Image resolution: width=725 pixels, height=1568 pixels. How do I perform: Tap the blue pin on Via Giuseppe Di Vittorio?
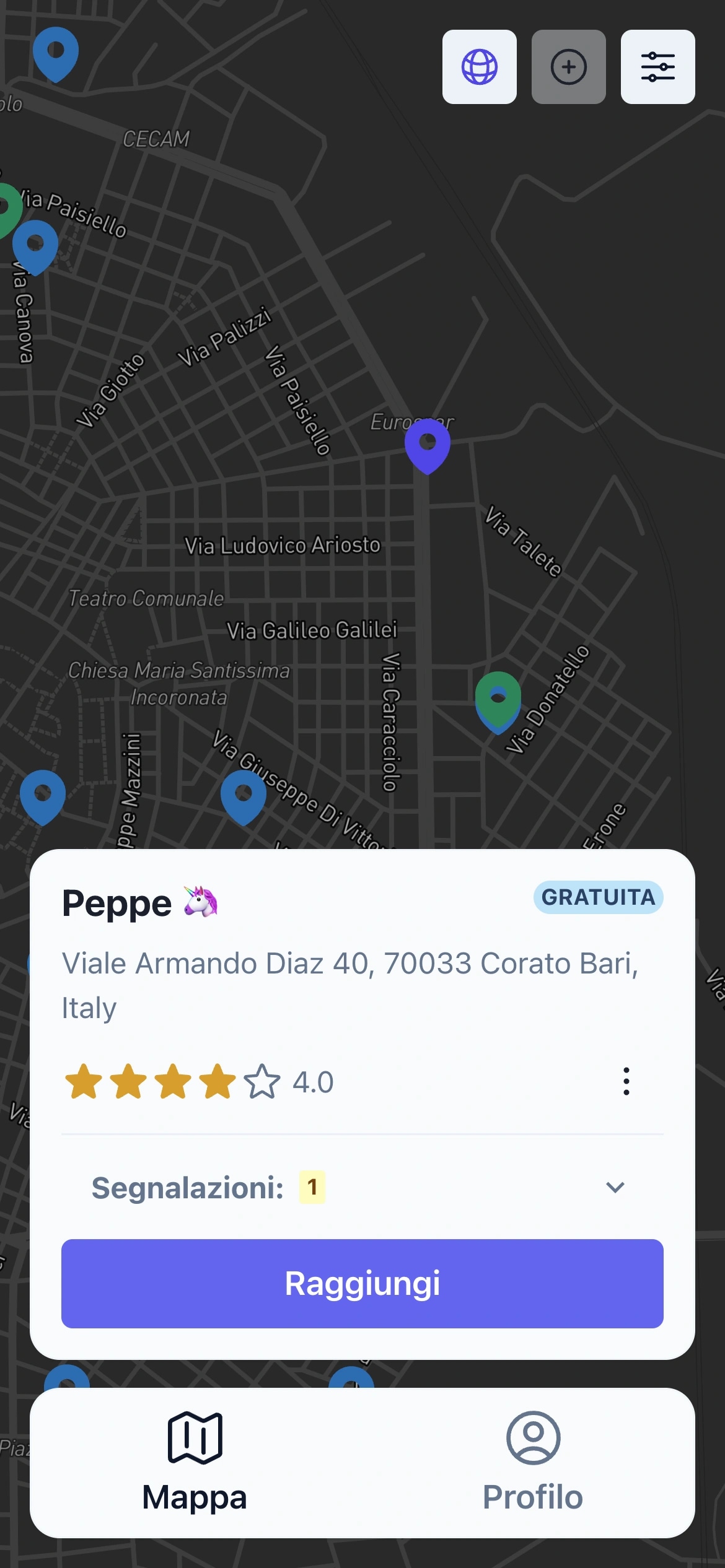(x=244, y=795)
